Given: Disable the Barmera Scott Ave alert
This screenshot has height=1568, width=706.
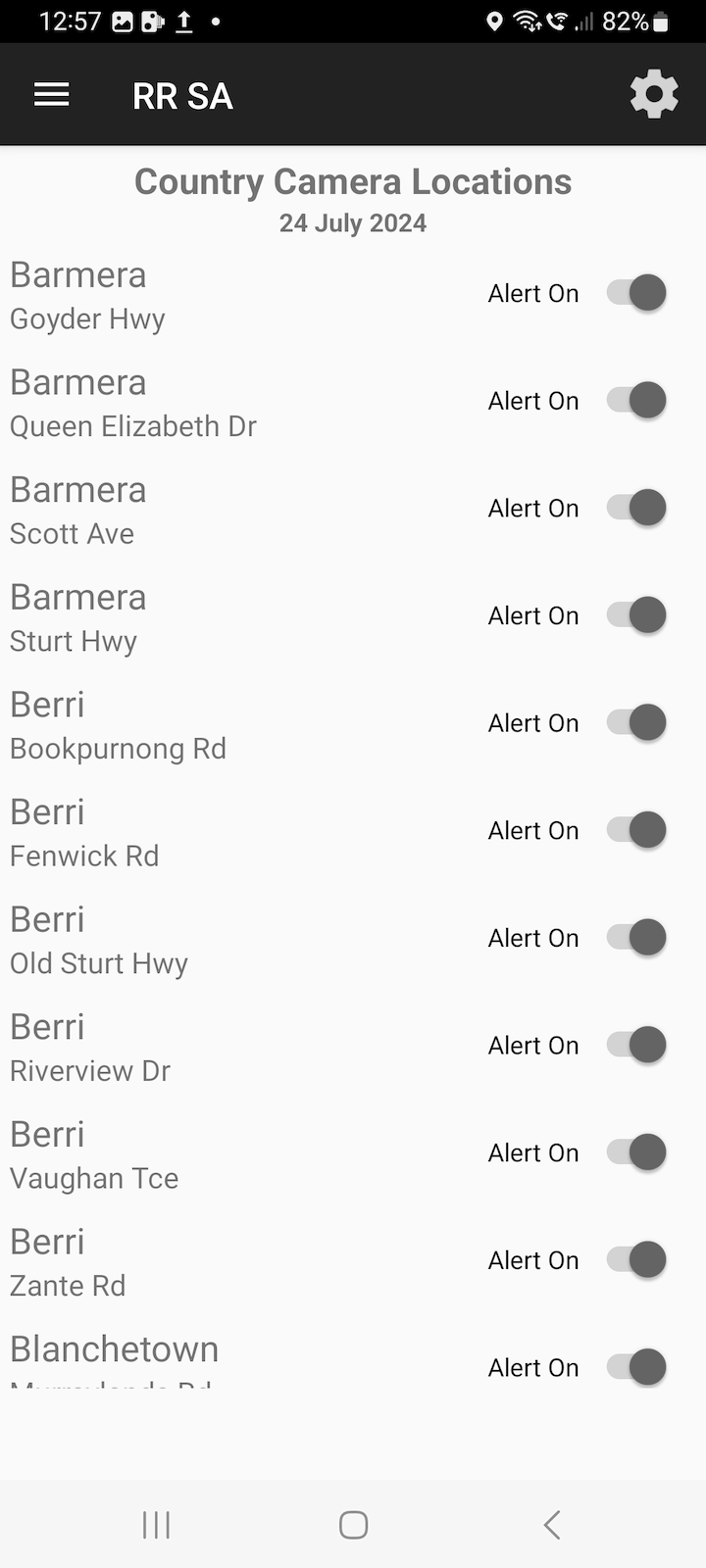Looking at the screenshot, I should coord(637,508).
